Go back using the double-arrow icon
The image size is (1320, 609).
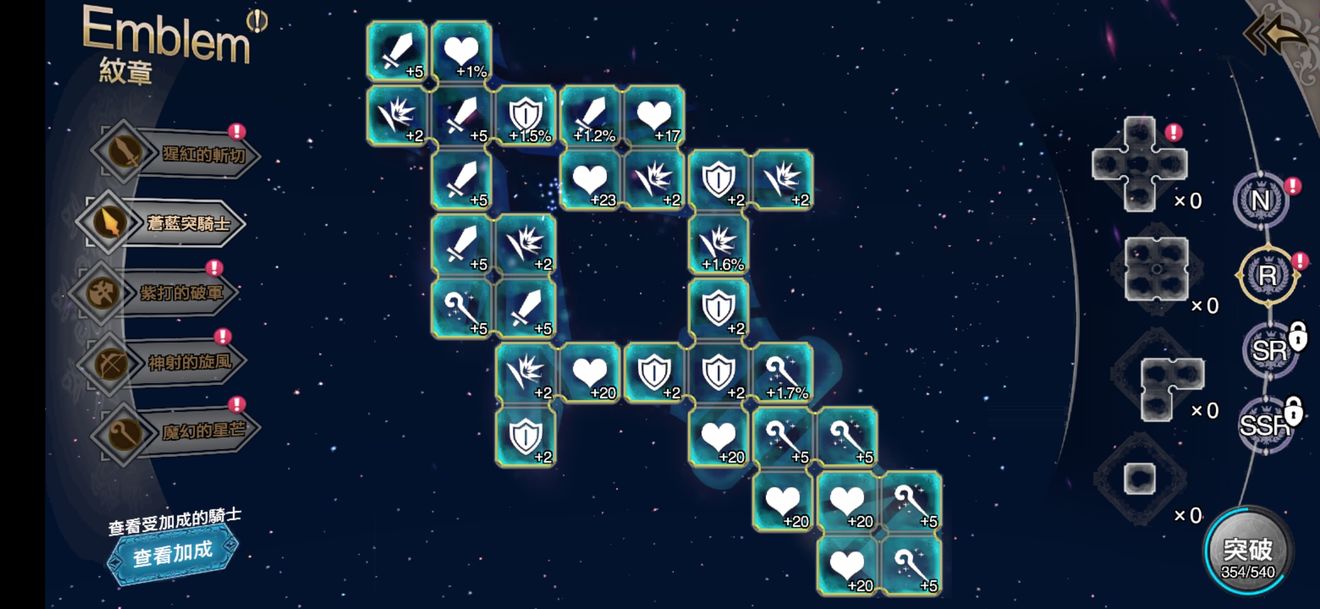(1274, 34)
